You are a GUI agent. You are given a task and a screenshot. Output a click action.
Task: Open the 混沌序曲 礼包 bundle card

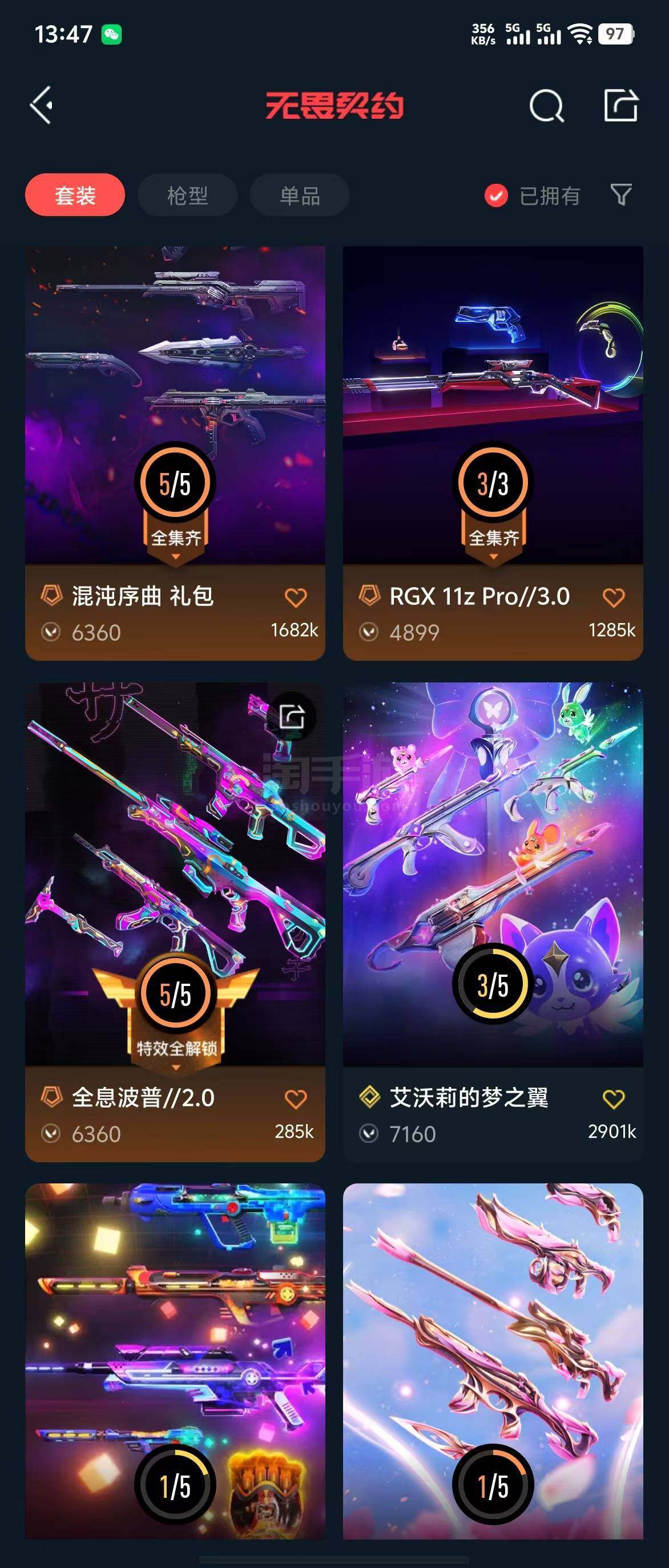(175, 402)
